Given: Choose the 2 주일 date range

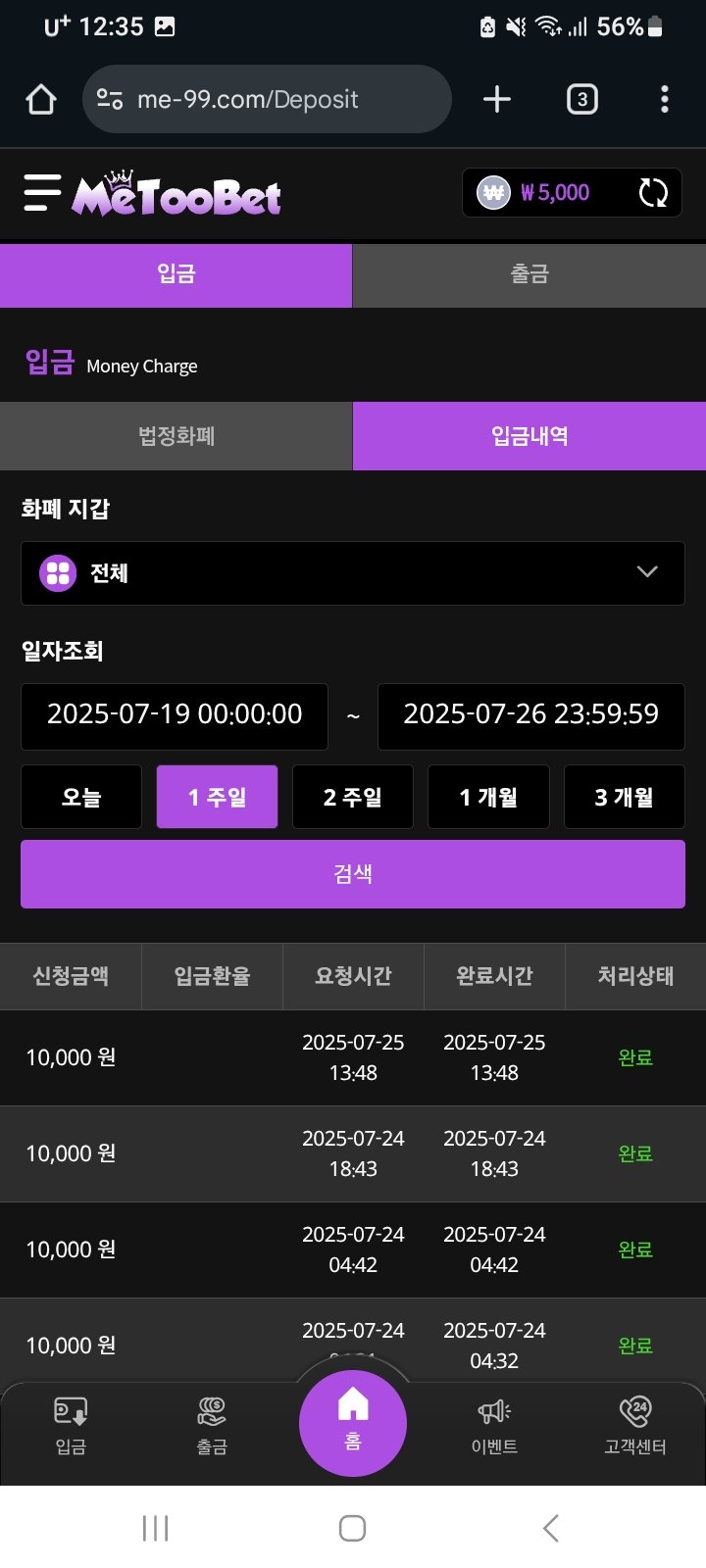Looking at the screenshot, I should click(x=353, y=798).
